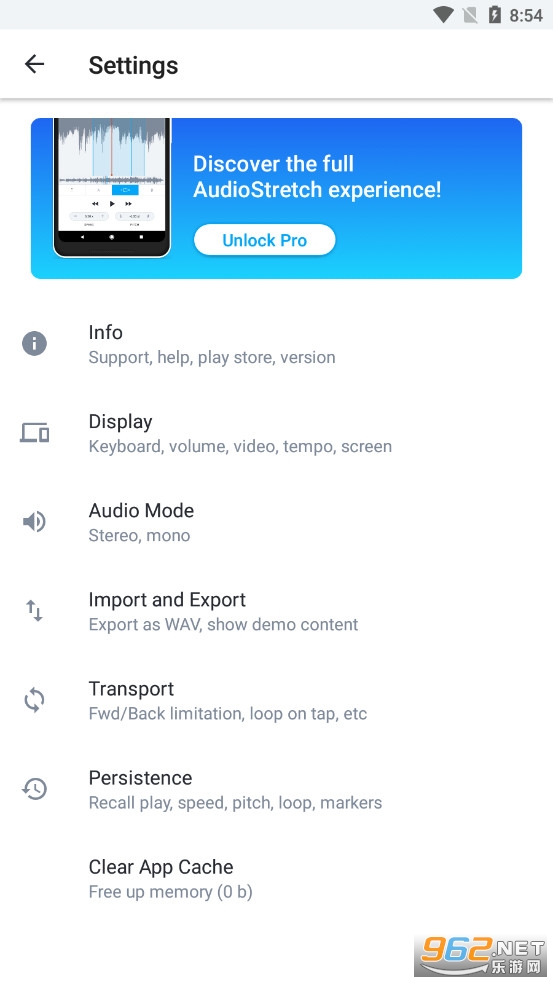Open the Info settings row
Image resolution: width=553 pixels, height=983 pixels.
click(276, 344)
